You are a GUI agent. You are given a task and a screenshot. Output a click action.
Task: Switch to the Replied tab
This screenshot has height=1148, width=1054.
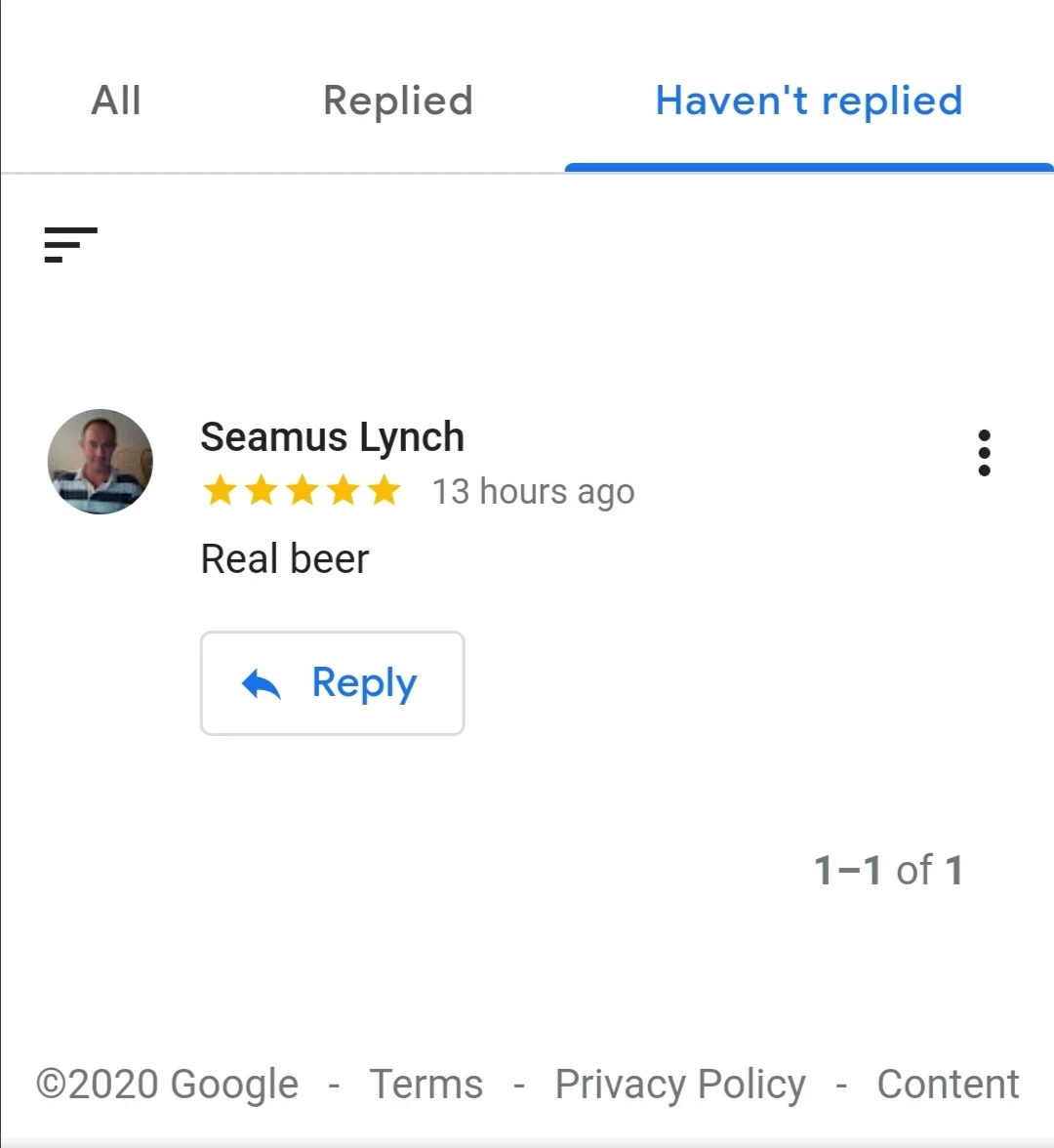(x=398, y=101)
